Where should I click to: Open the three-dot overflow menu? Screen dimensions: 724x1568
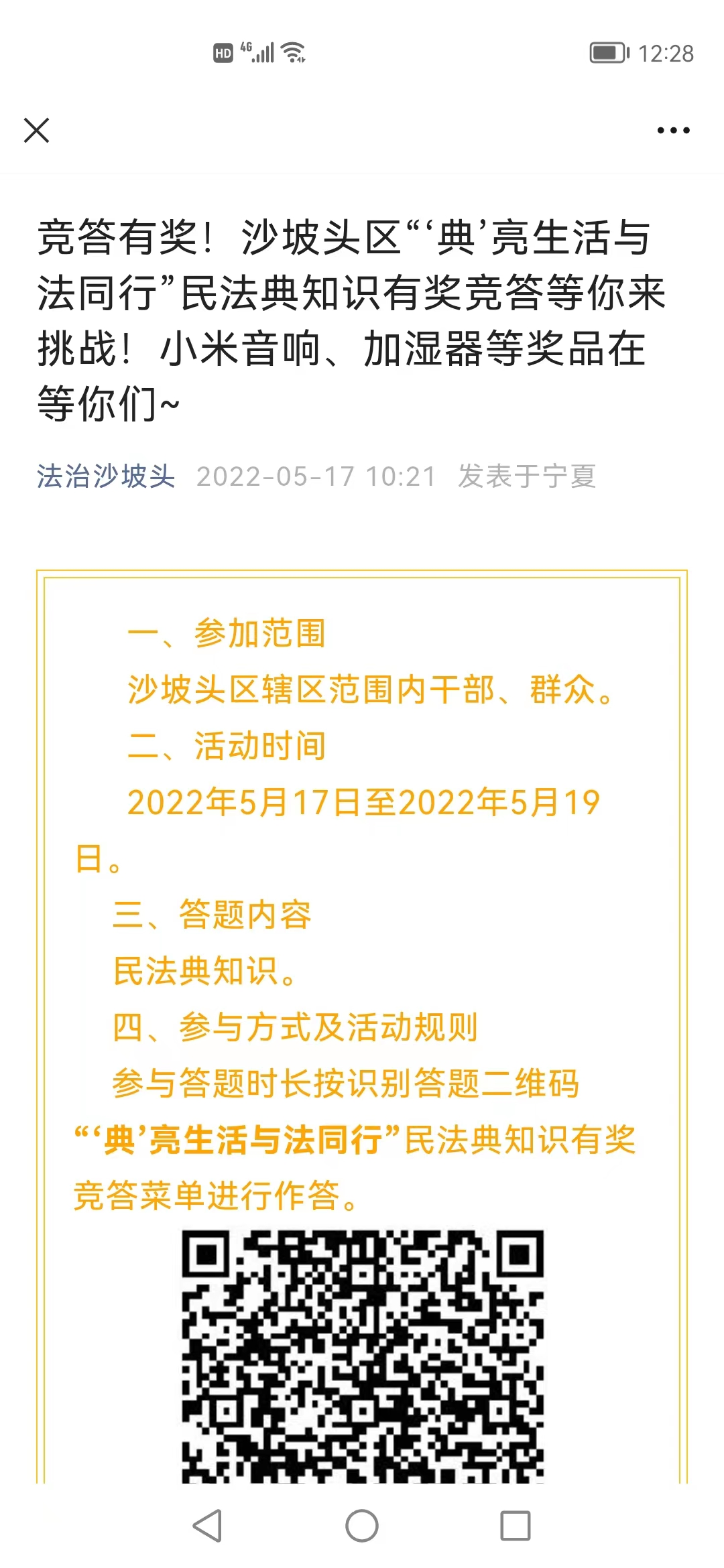(x=673, y=130)
